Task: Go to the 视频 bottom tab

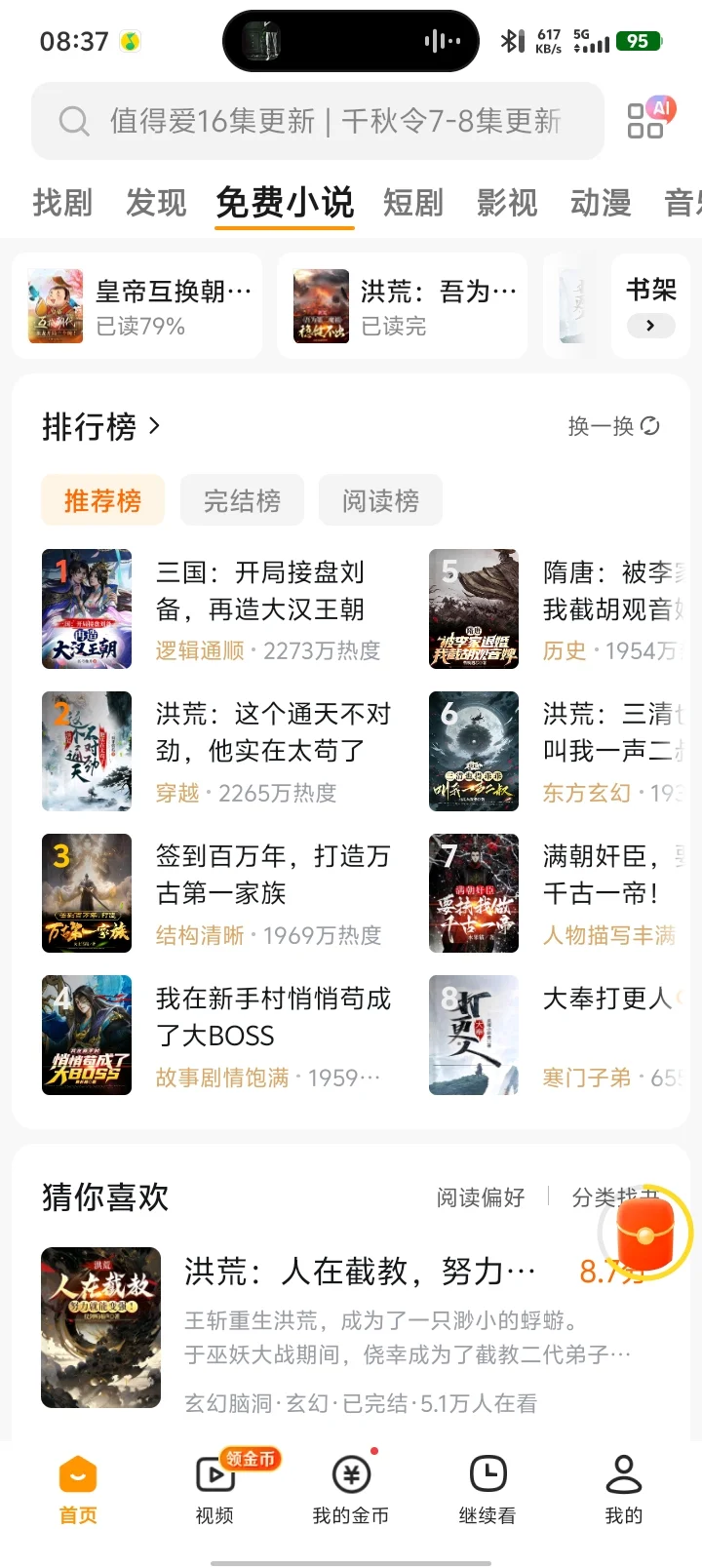Action: click(x=214, y=1489)
